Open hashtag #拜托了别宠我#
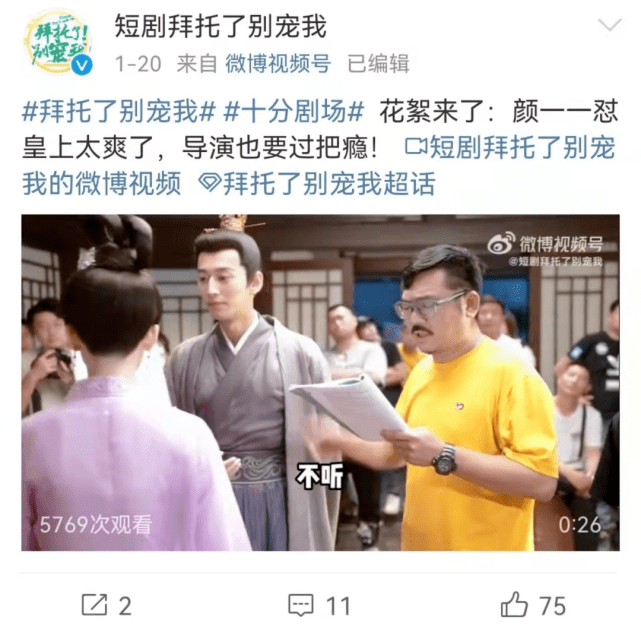641x629 pixels. [x=119, y=111]
